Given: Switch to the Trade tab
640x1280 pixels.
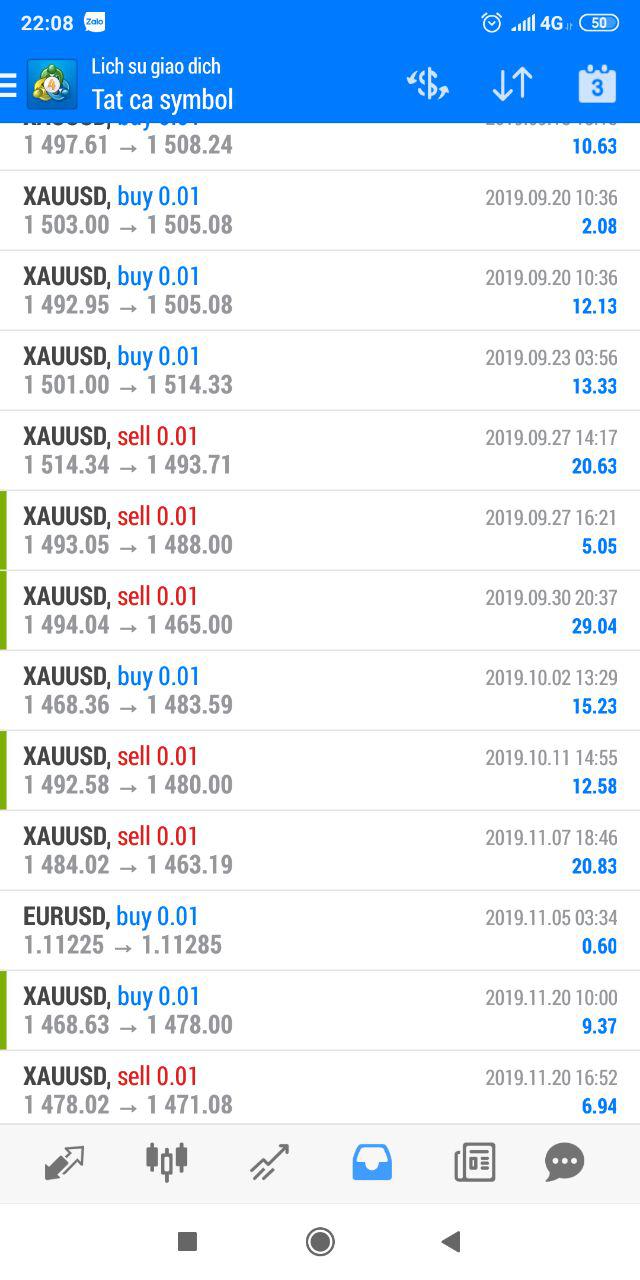Looking at the screenshot, I should (x=269, y=1162).
